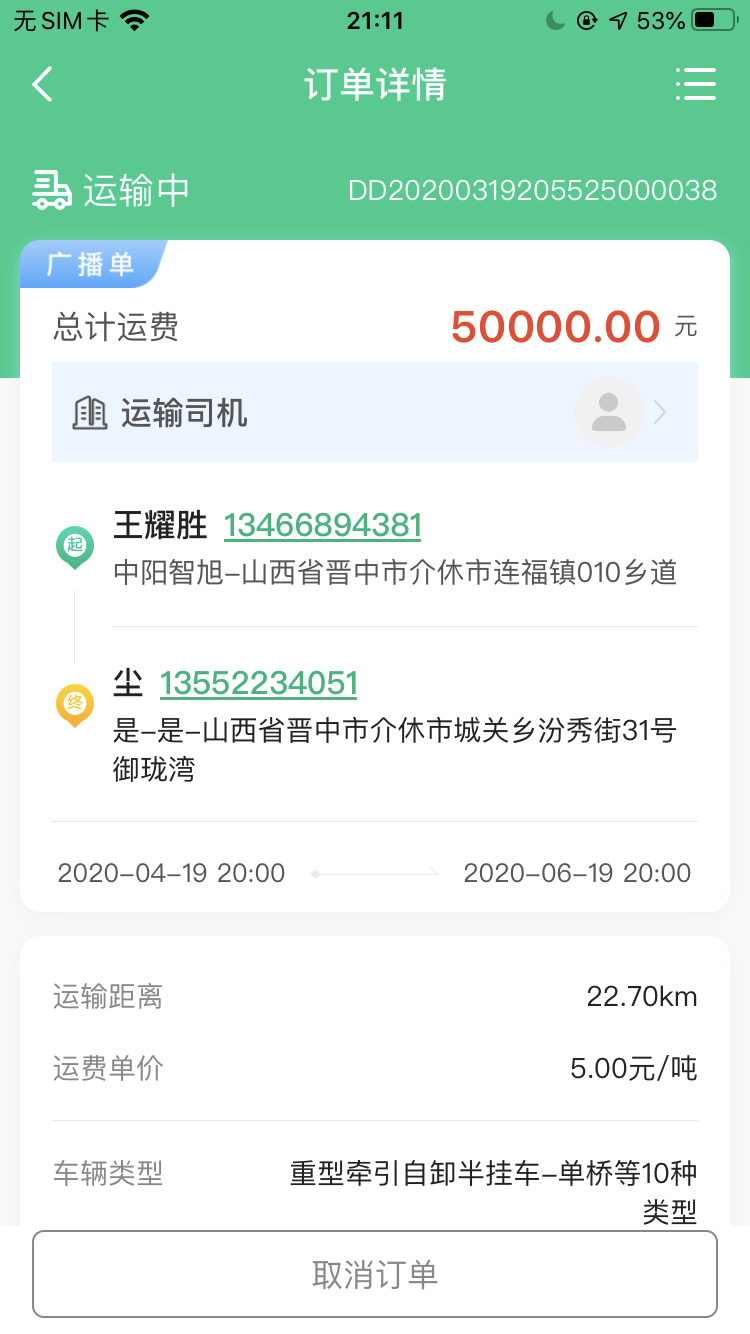This screenshot has height=1334, width=750.
Task: Dial the receiver number 13552234051
Action: pos(258,683)
